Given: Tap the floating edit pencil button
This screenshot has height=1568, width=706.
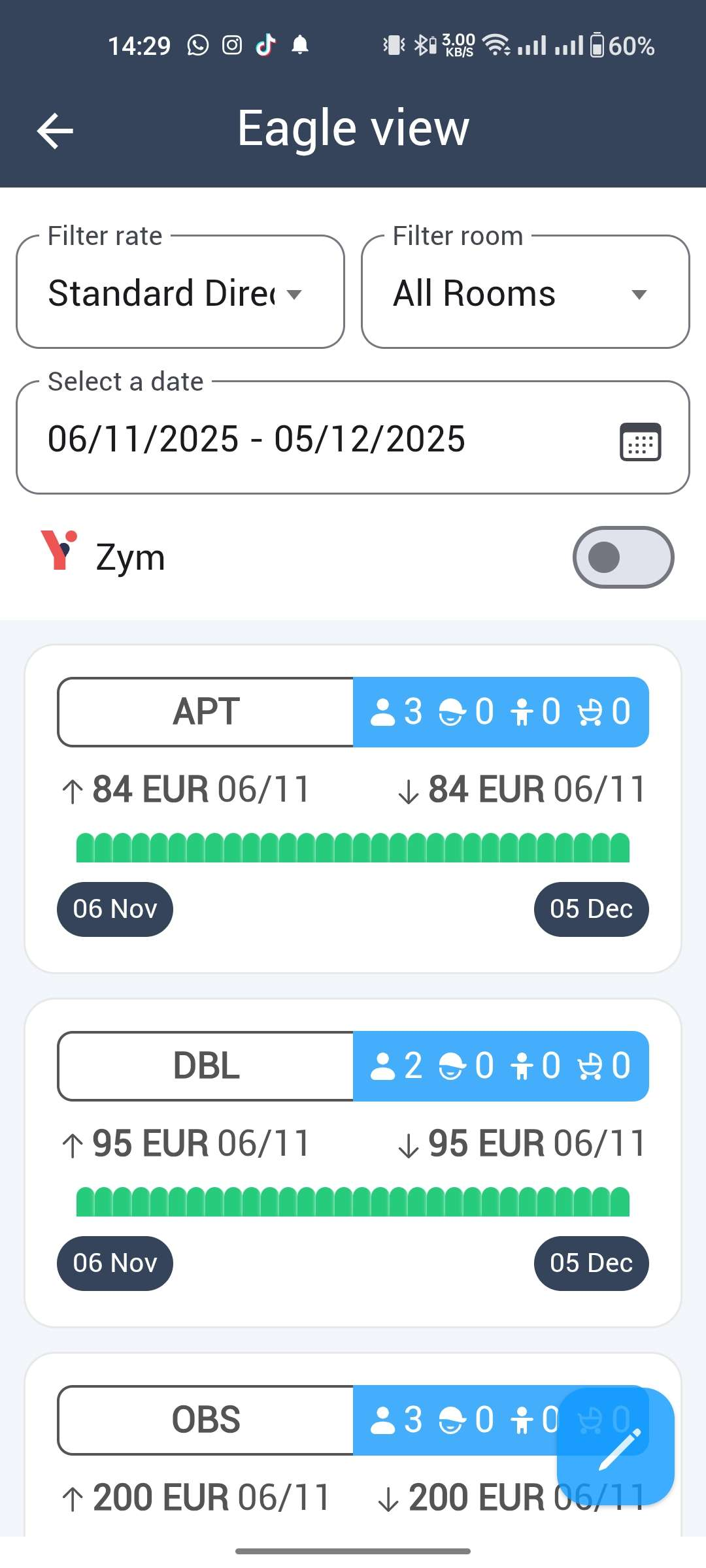Looking at the screenshot, I should [x=615, y=1446].
